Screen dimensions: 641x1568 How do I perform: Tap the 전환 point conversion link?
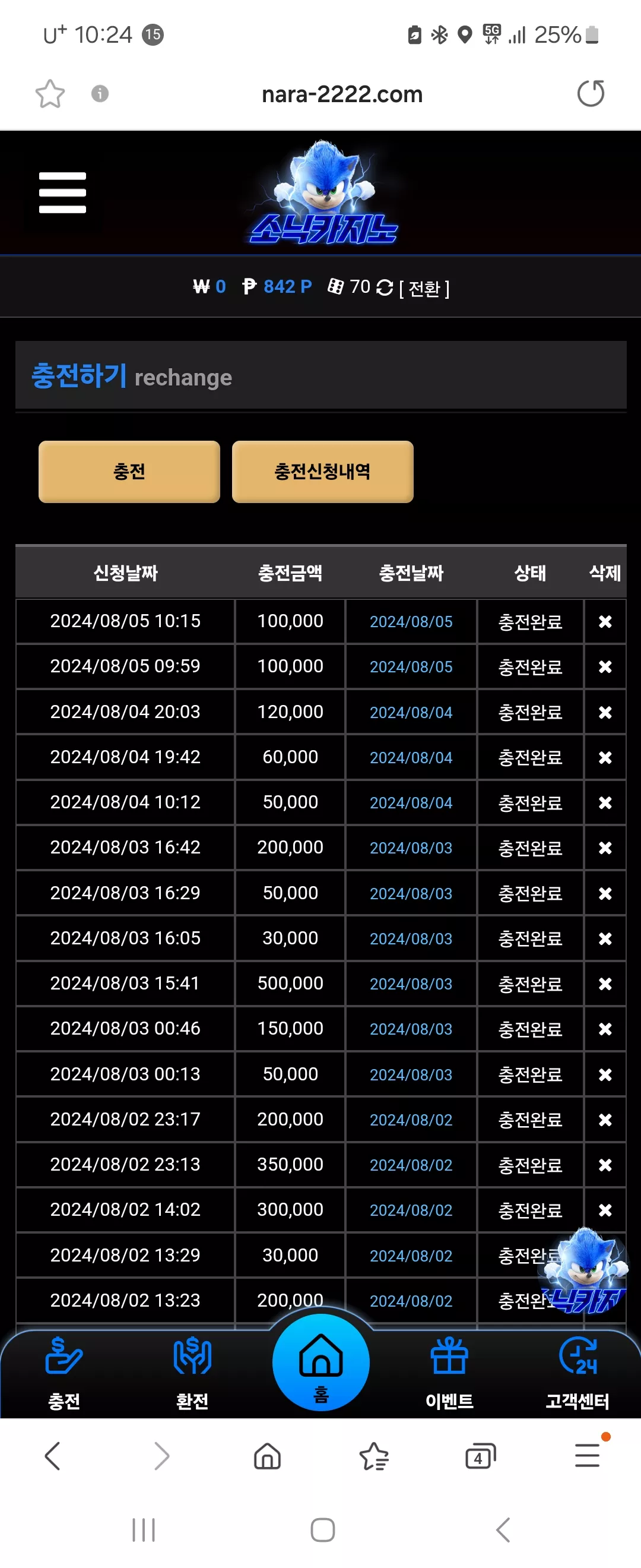(424, 288)
